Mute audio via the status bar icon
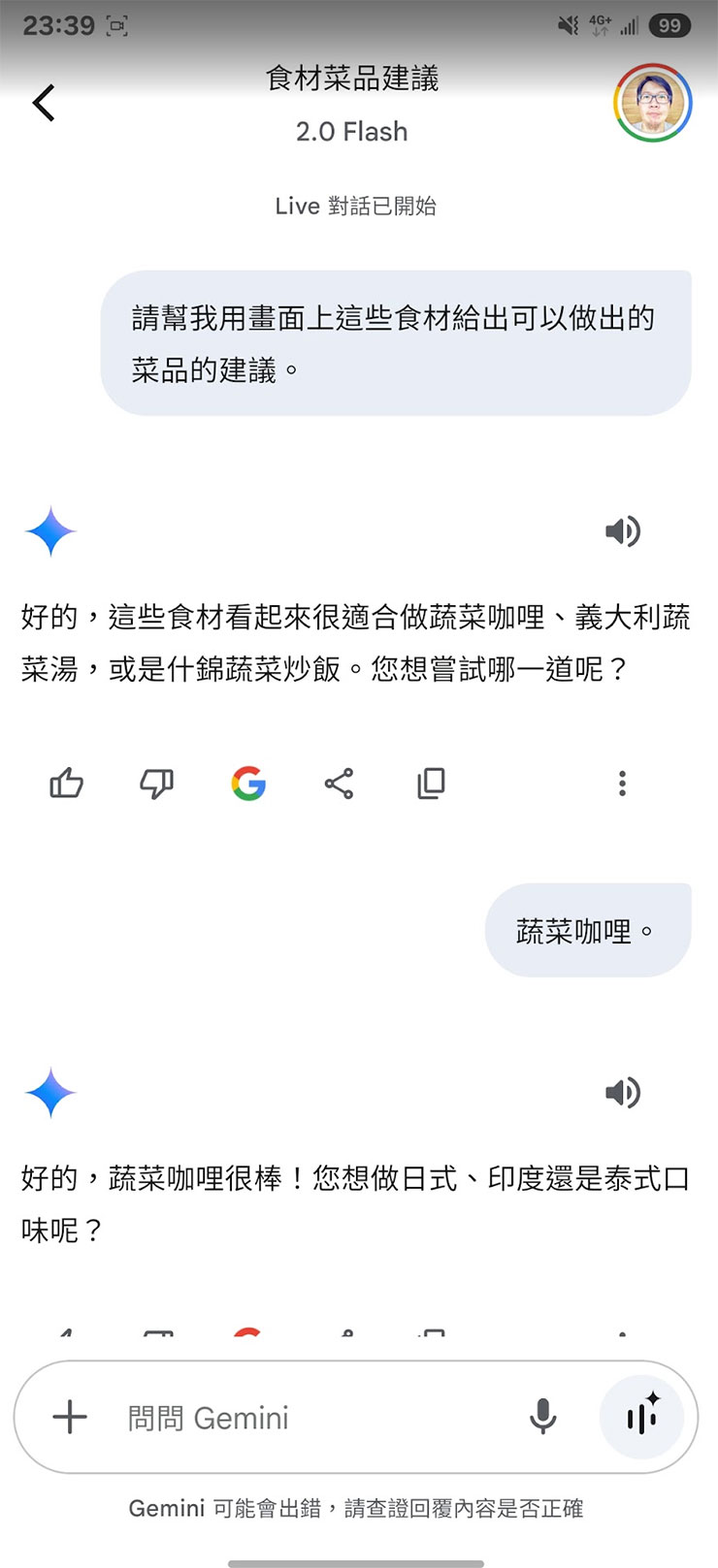Viewport: 718px width, 1568px height. coord(568,26)
